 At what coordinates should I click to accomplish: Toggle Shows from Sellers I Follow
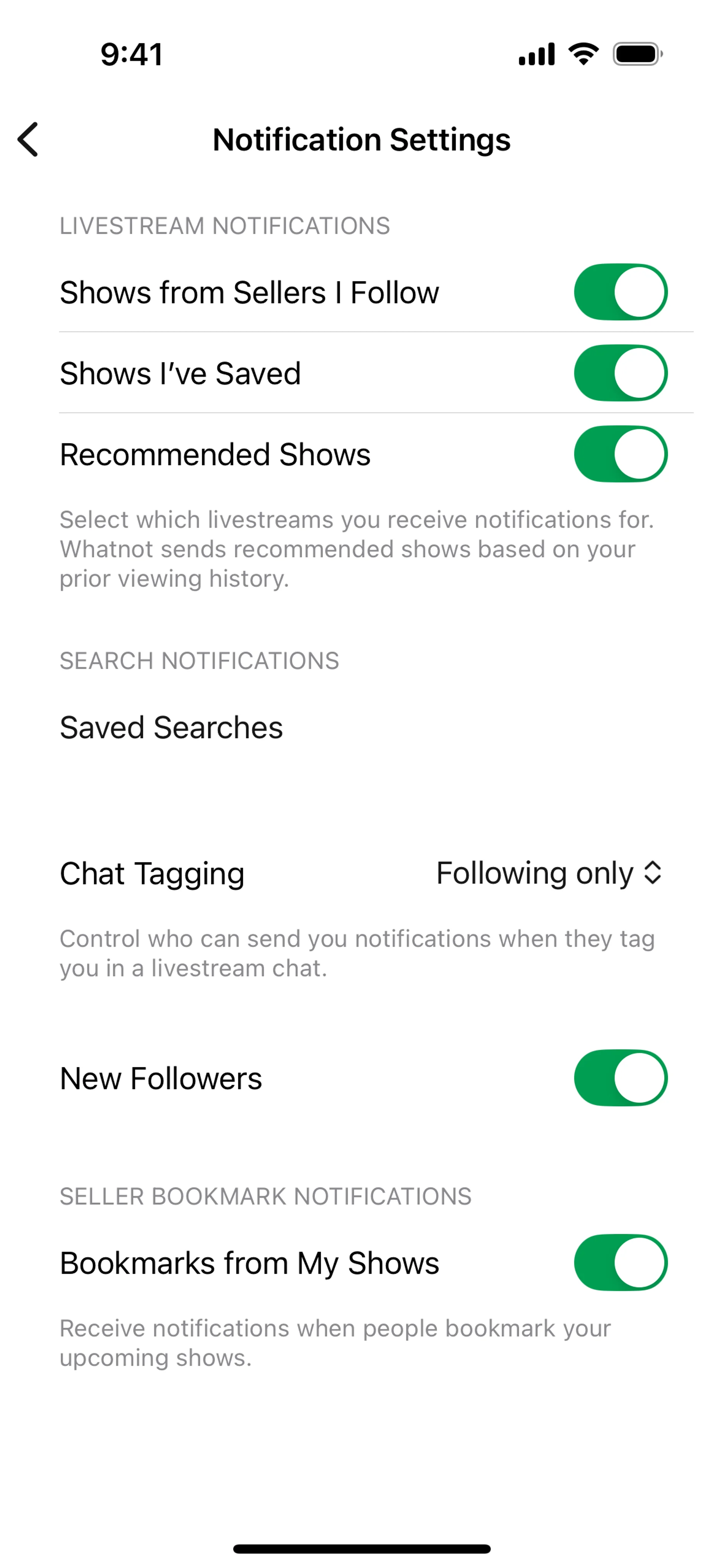click(x=620, y=292)
